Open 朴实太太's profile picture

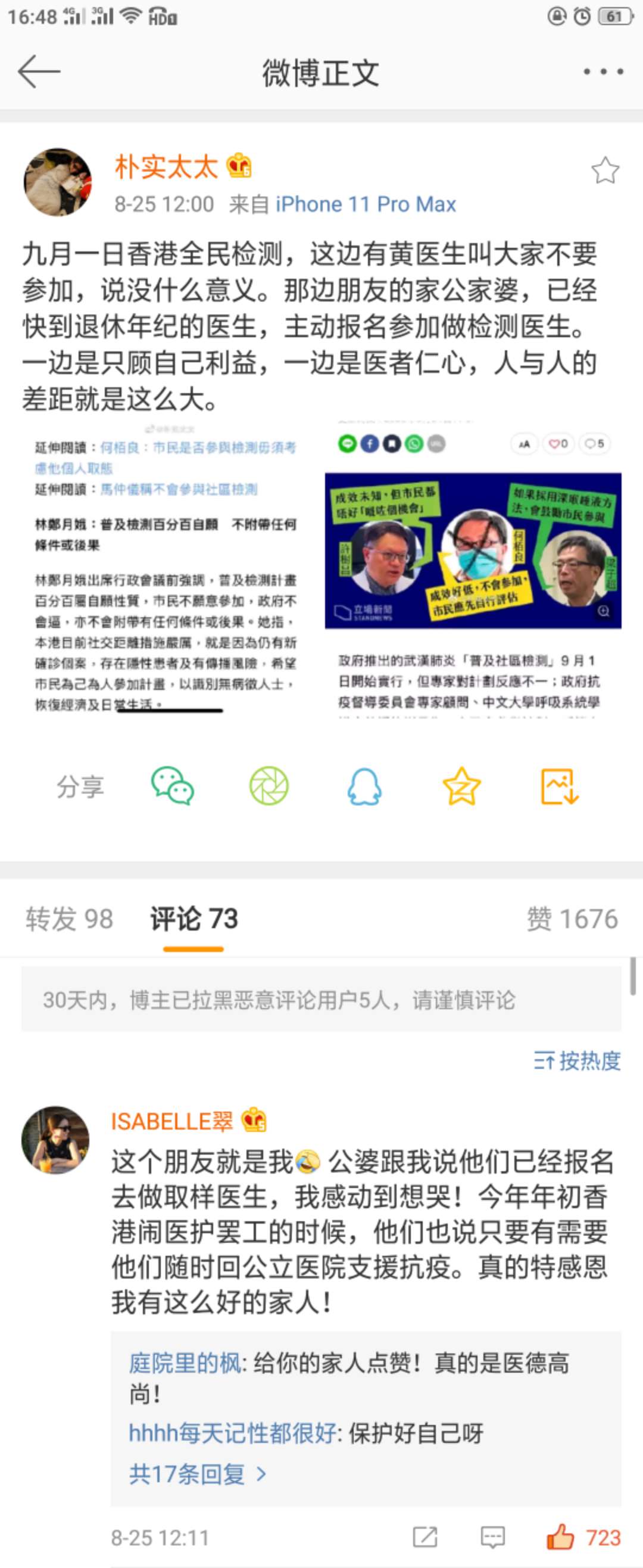click(x=58, y=182)
